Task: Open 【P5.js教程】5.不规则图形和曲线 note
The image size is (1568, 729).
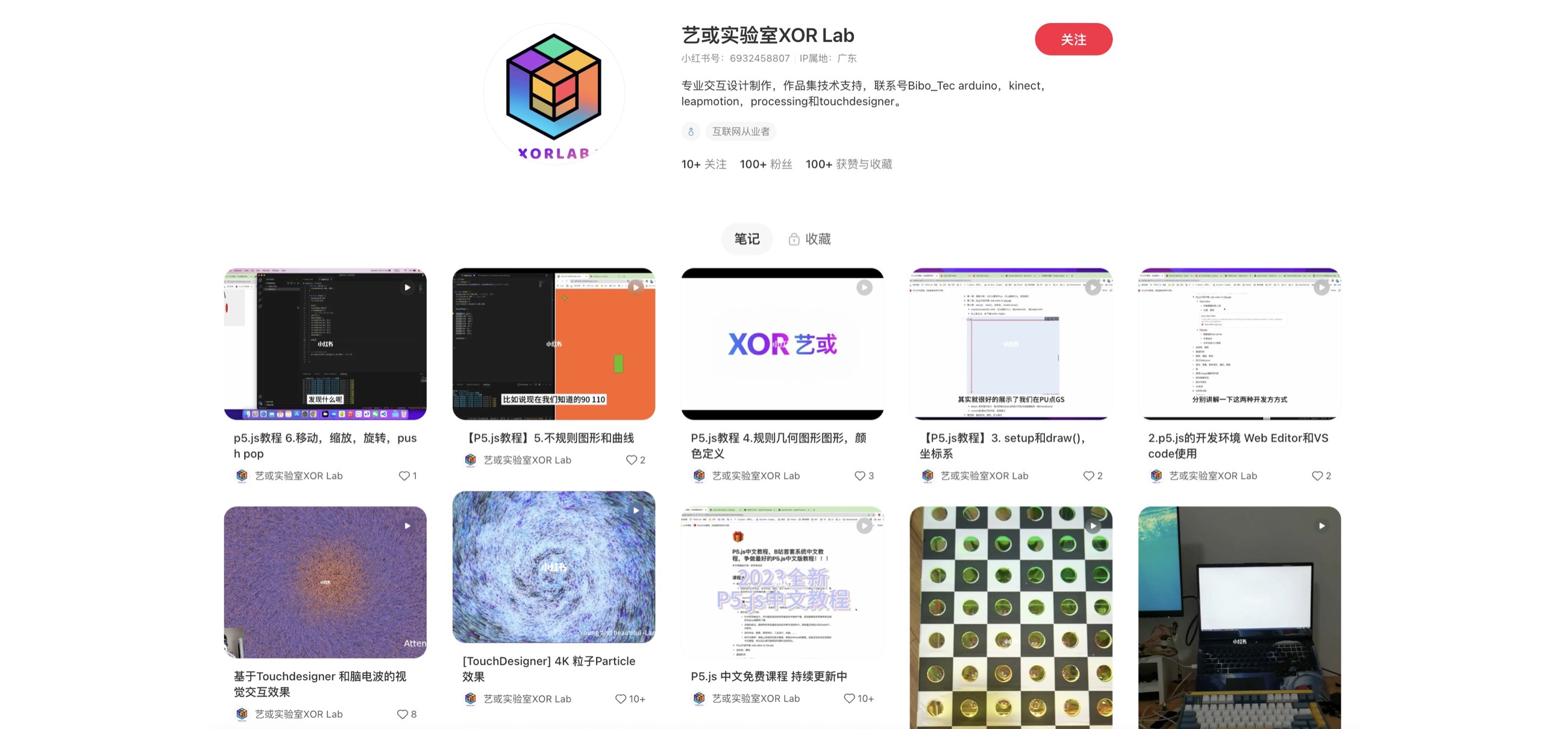Action: point(553,344)
